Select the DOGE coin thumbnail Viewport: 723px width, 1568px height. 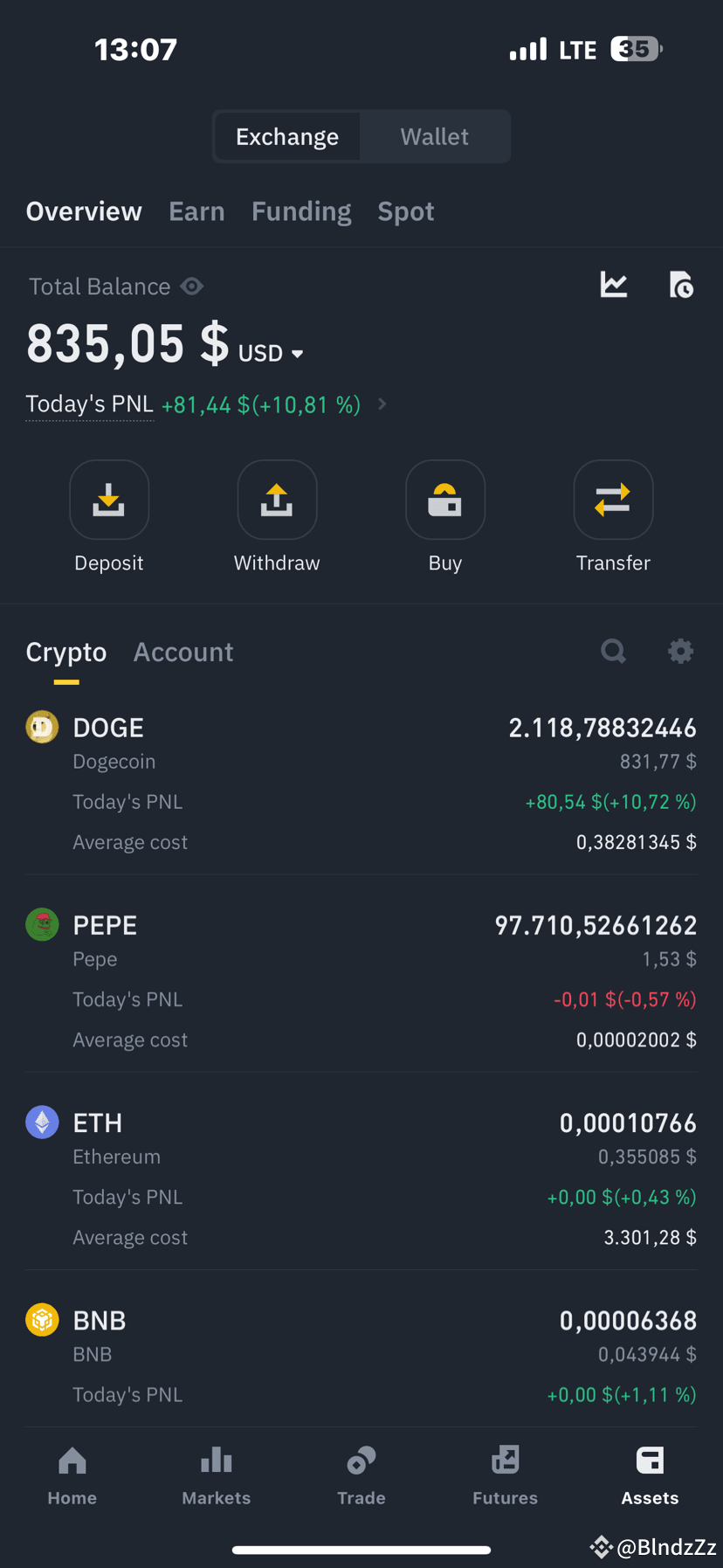(x=42, y=727)
